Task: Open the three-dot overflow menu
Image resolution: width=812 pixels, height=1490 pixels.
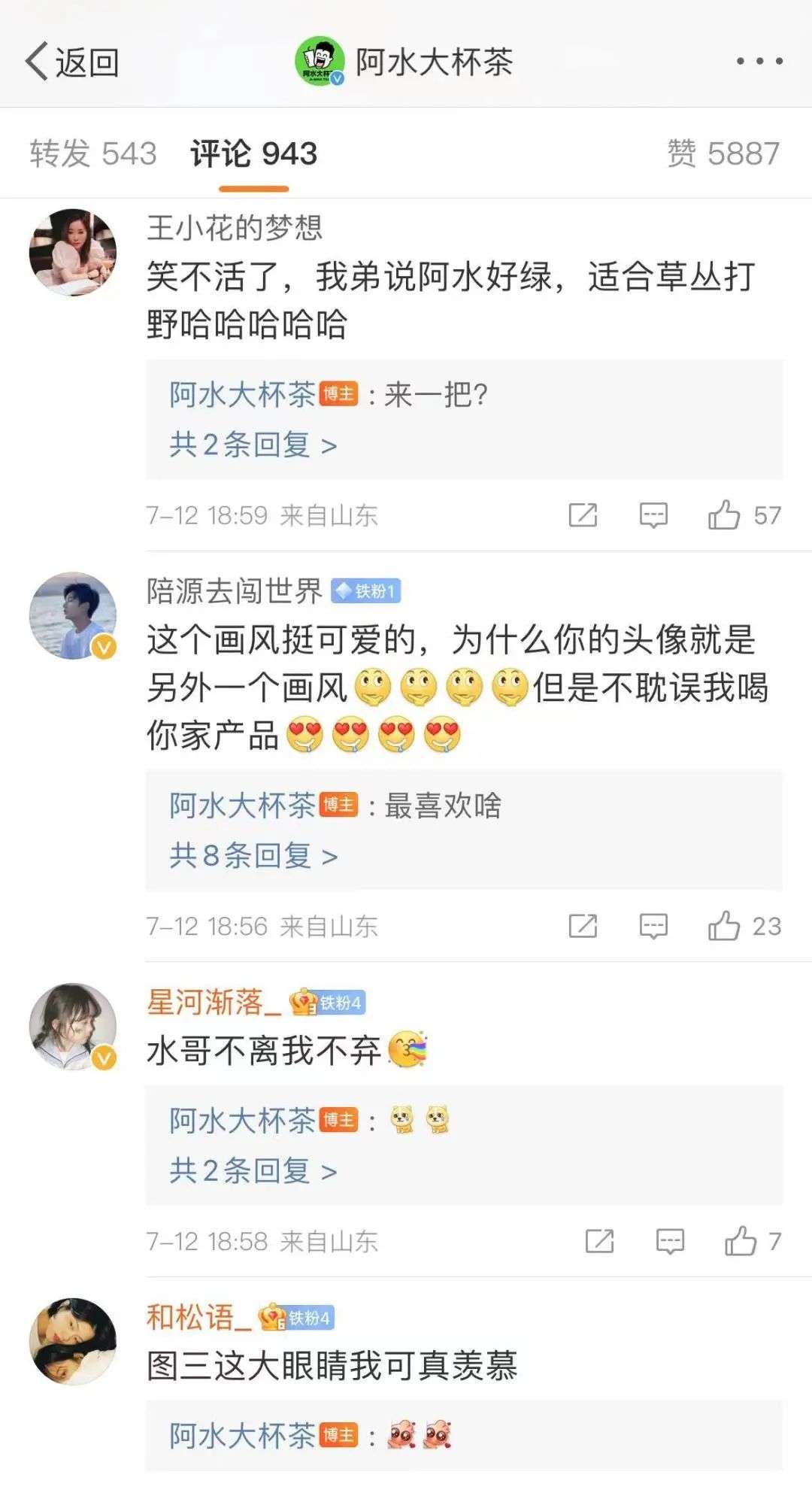Action: click(x=759, y=62)
